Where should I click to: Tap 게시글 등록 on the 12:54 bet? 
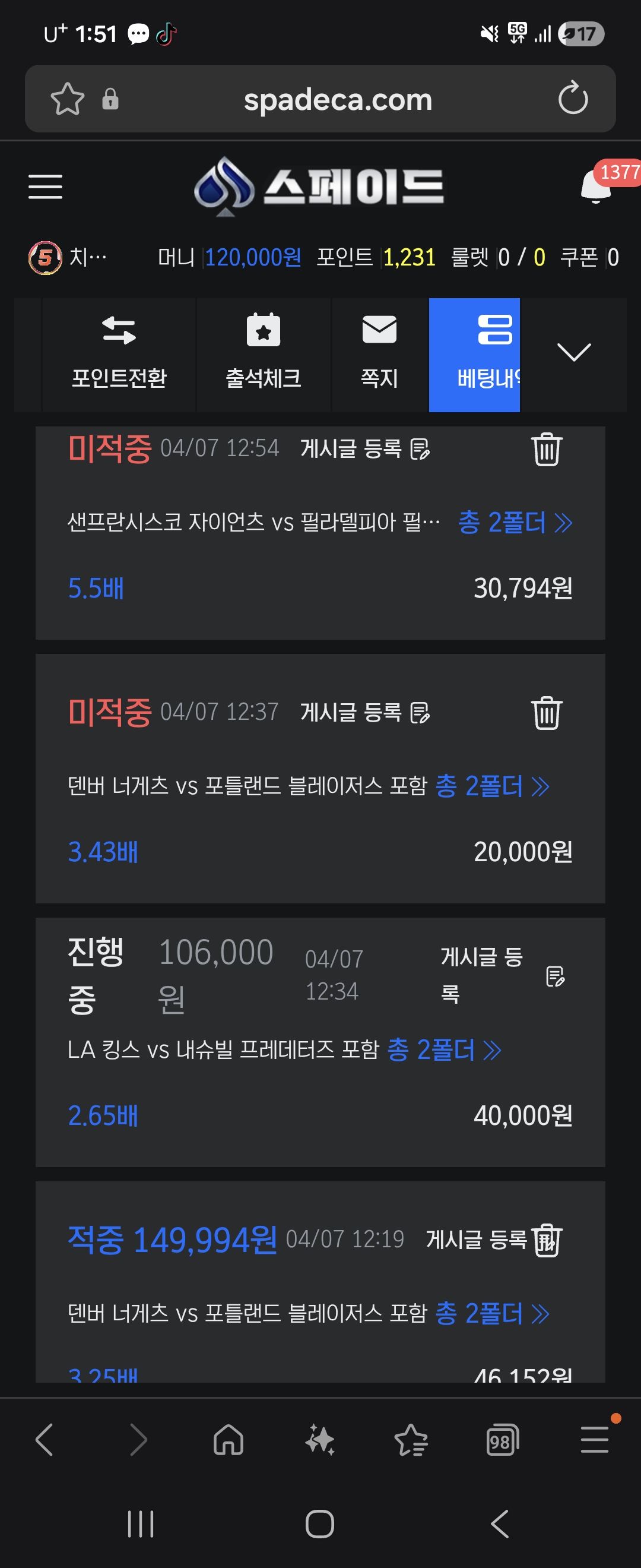coord(365,449)
